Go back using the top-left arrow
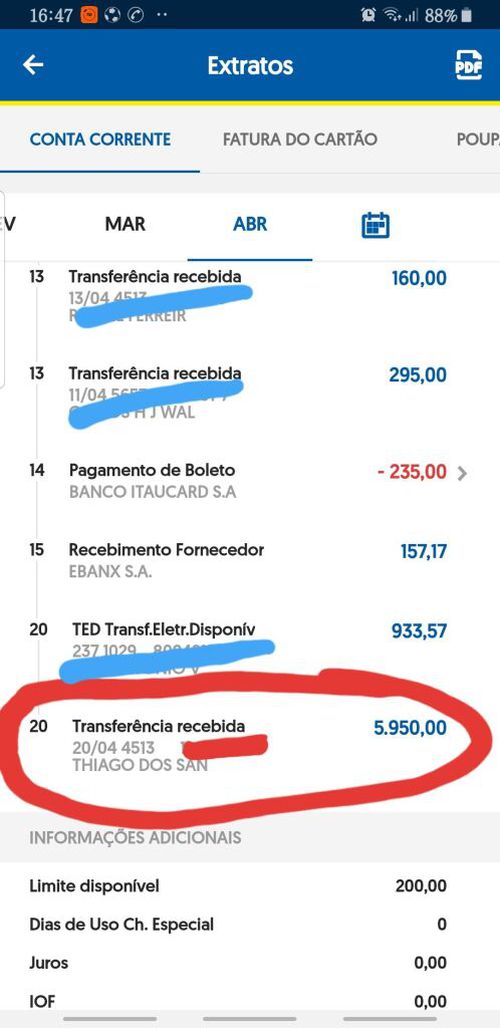This screenshot has height=1028, width=500. 33,65
